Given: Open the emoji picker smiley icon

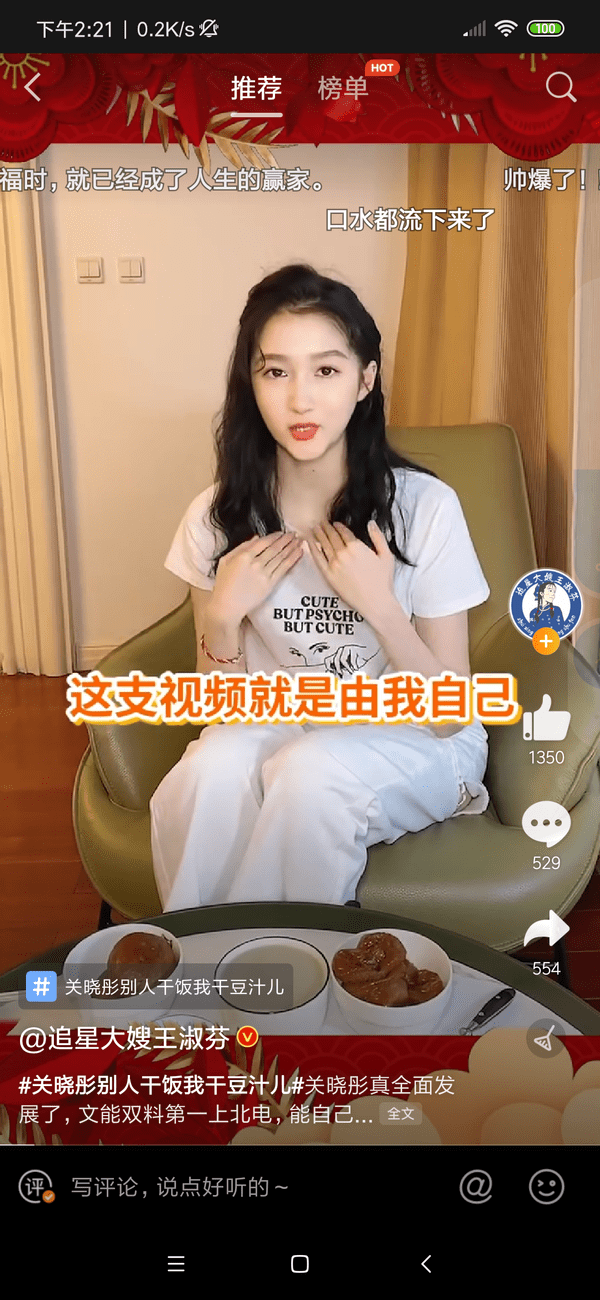Looking at the screenshot, I should click(546, 1187).
